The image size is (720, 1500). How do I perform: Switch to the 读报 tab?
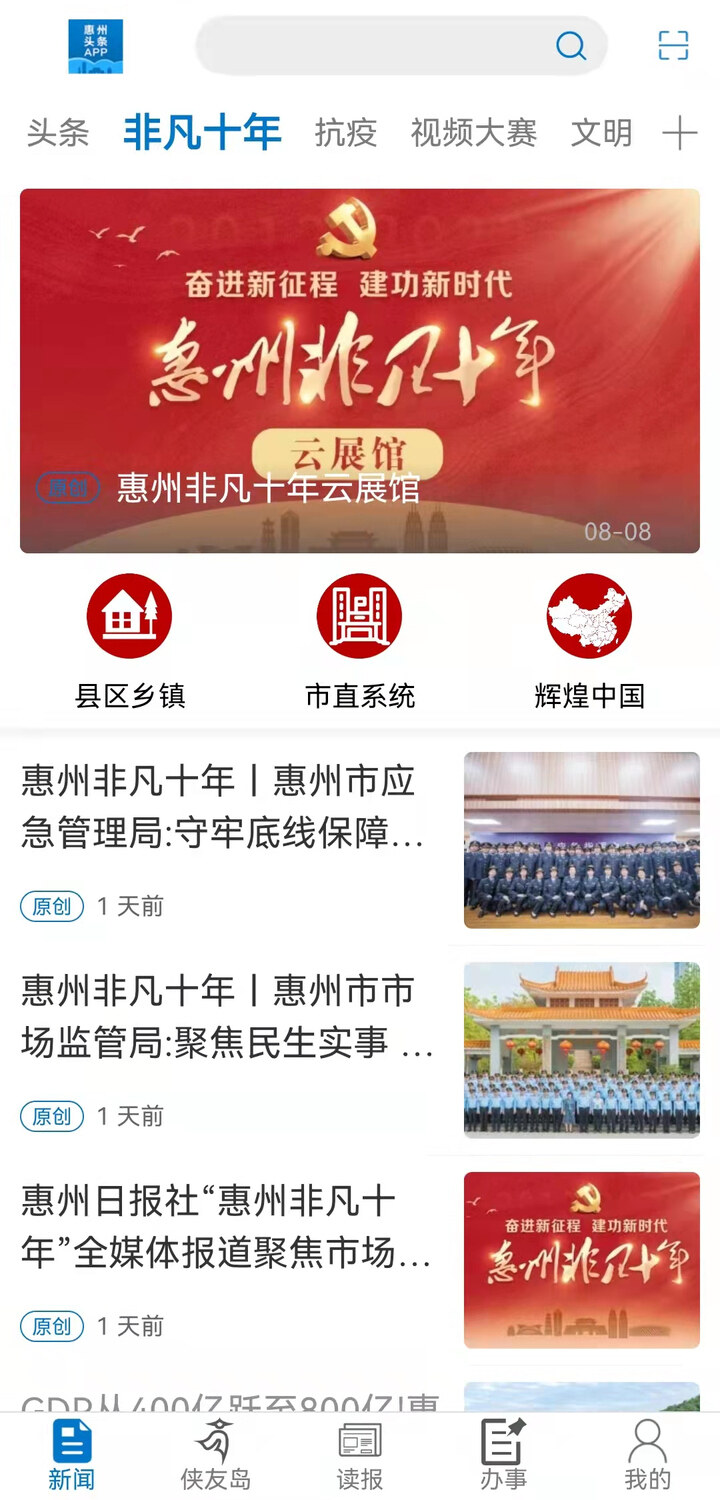click(360, 1455)
